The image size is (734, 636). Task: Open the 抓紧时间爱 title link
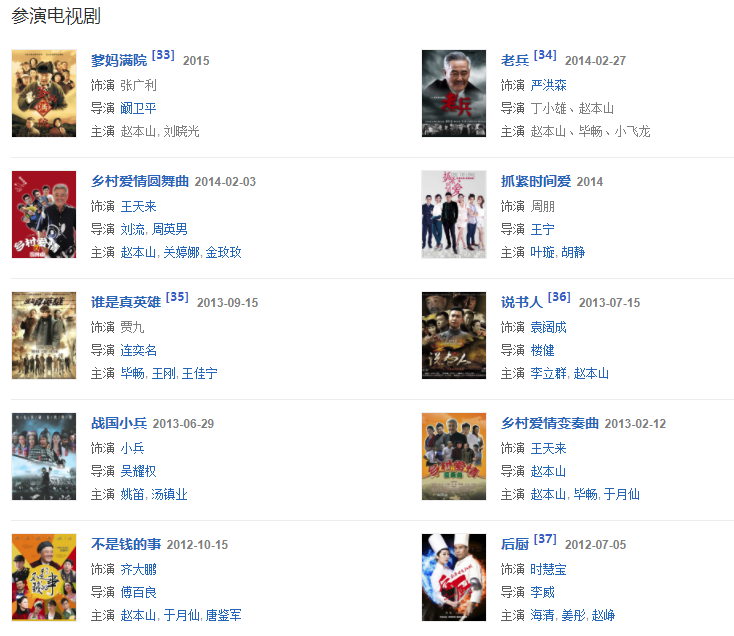coord(535,181)
